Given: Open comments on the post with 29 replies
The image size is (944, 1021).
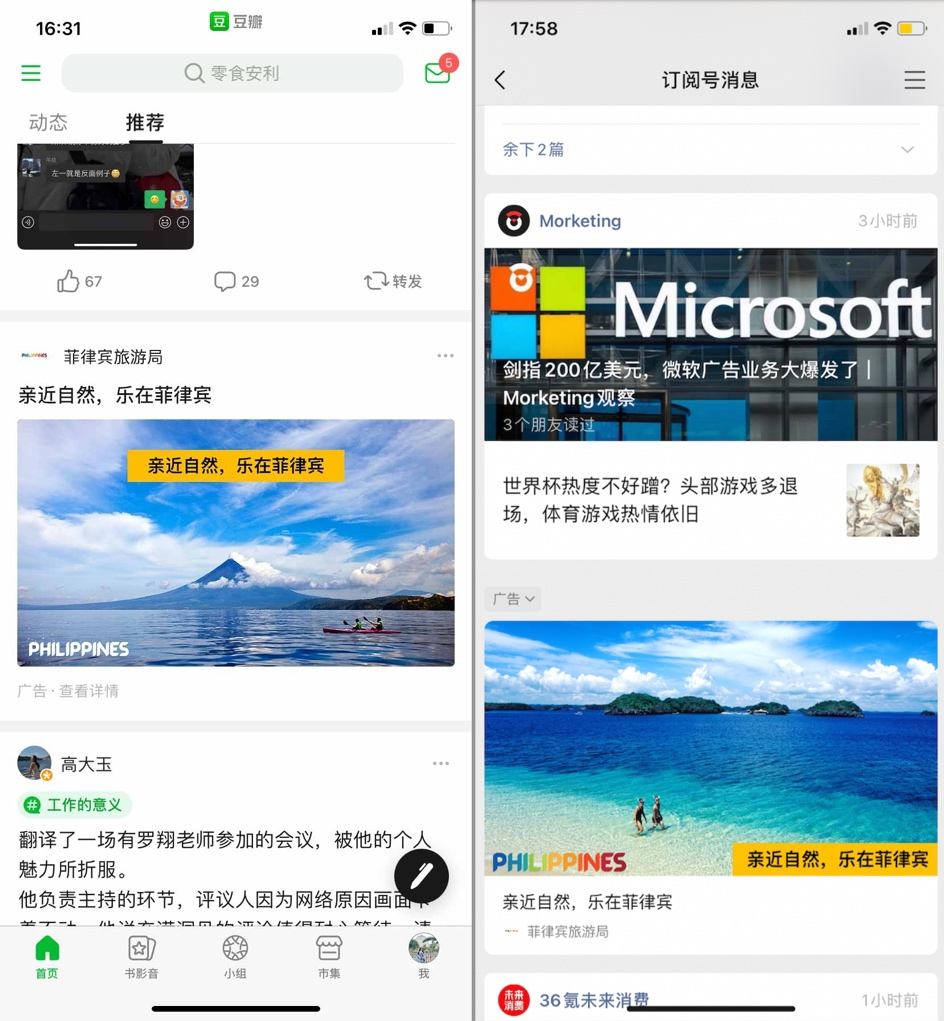Looking at the screenshot, I should click(236, 281).
